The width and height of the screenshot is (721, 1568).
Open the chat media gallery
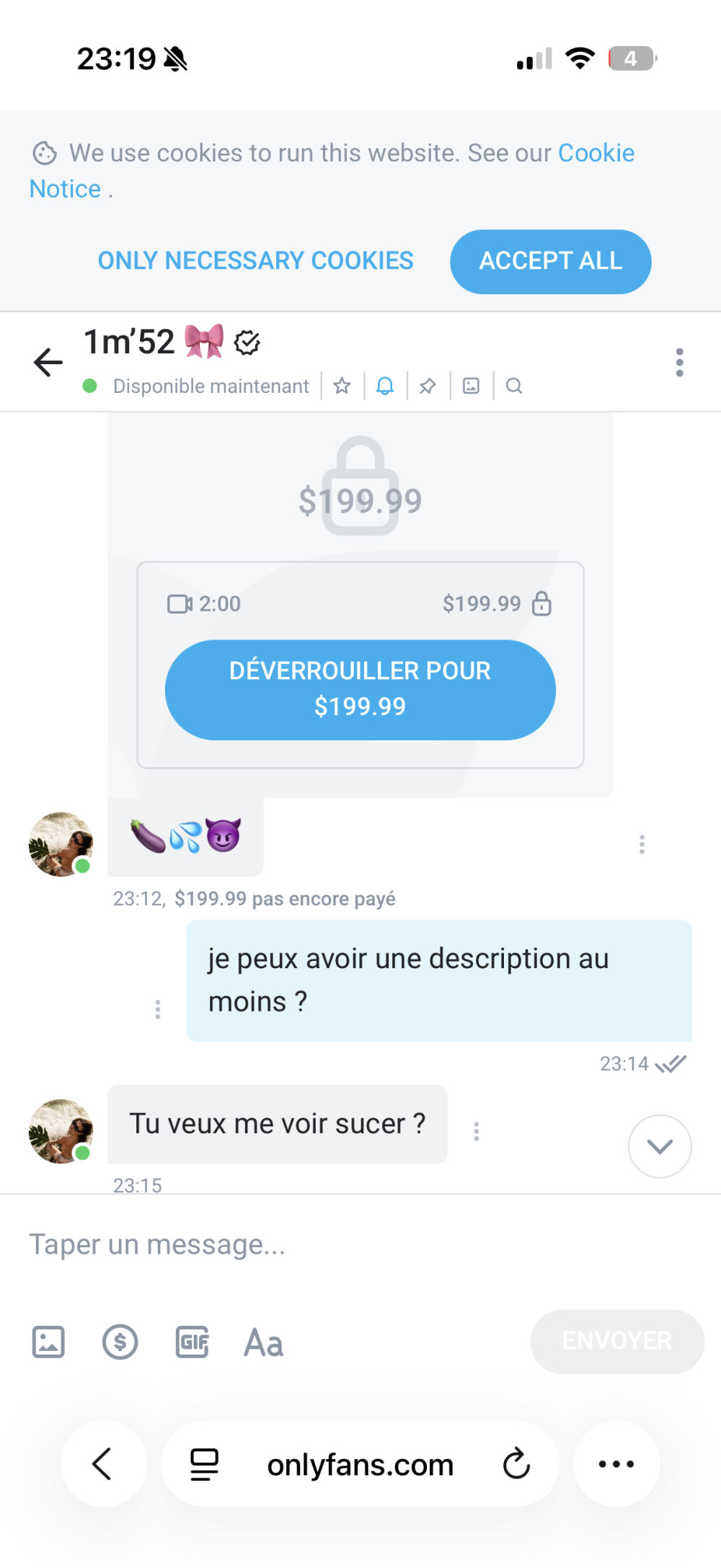(471, 386)
